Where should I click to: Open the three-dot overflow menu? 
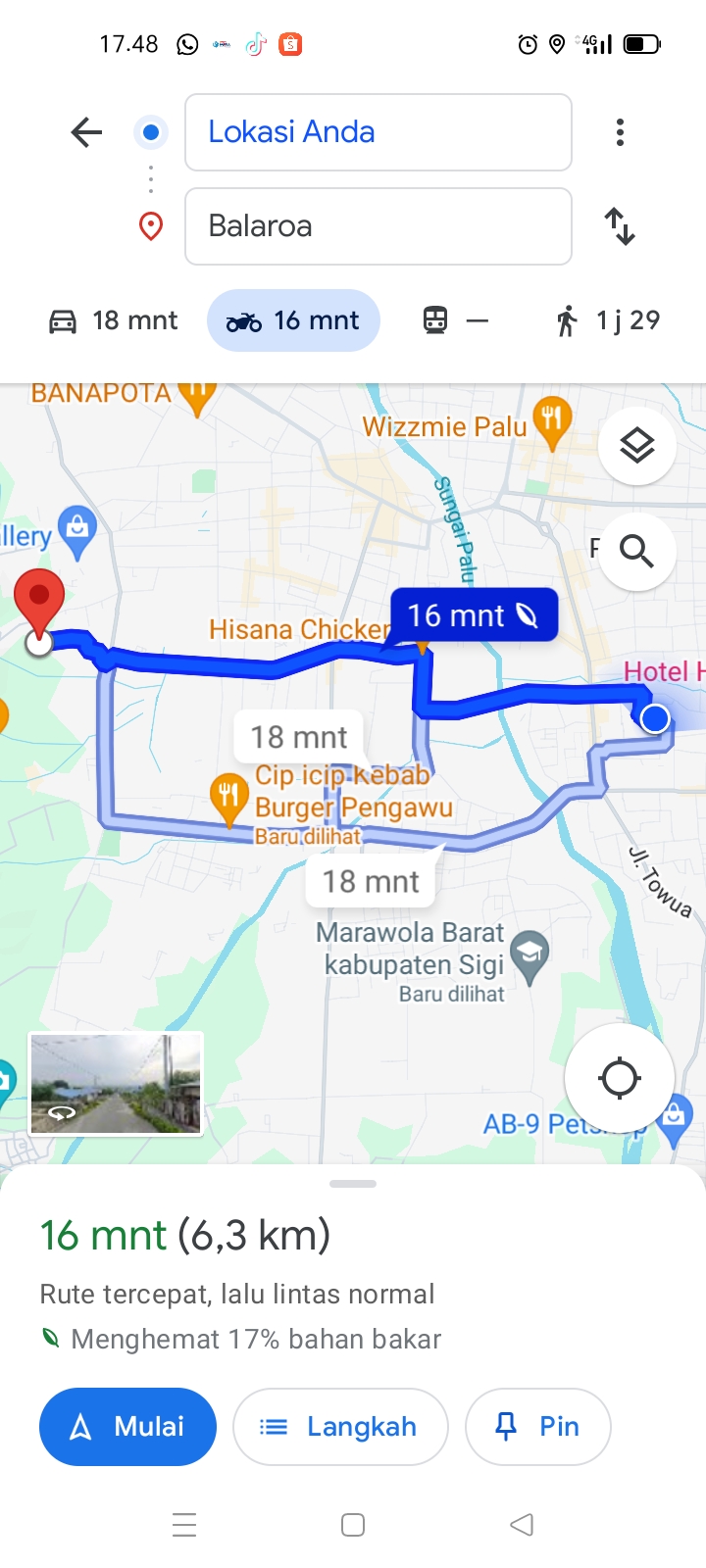[620, 132]
